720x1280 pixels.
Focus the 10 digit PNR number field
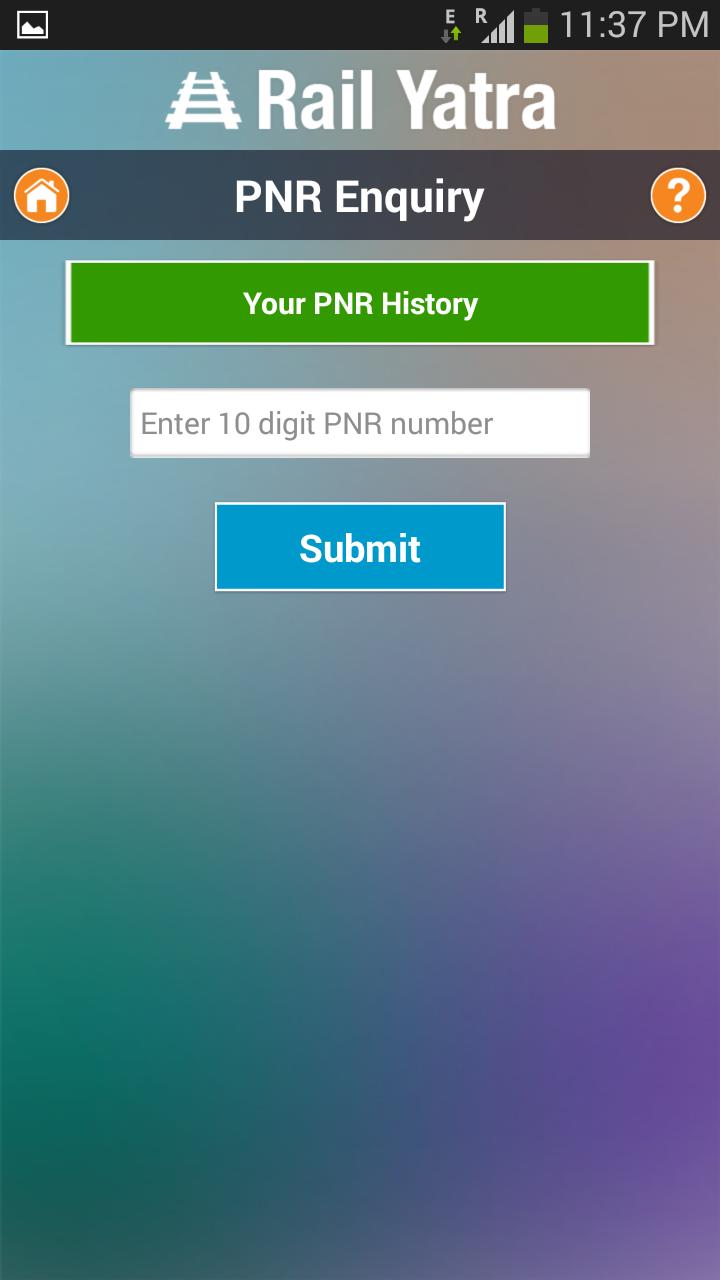360,423
